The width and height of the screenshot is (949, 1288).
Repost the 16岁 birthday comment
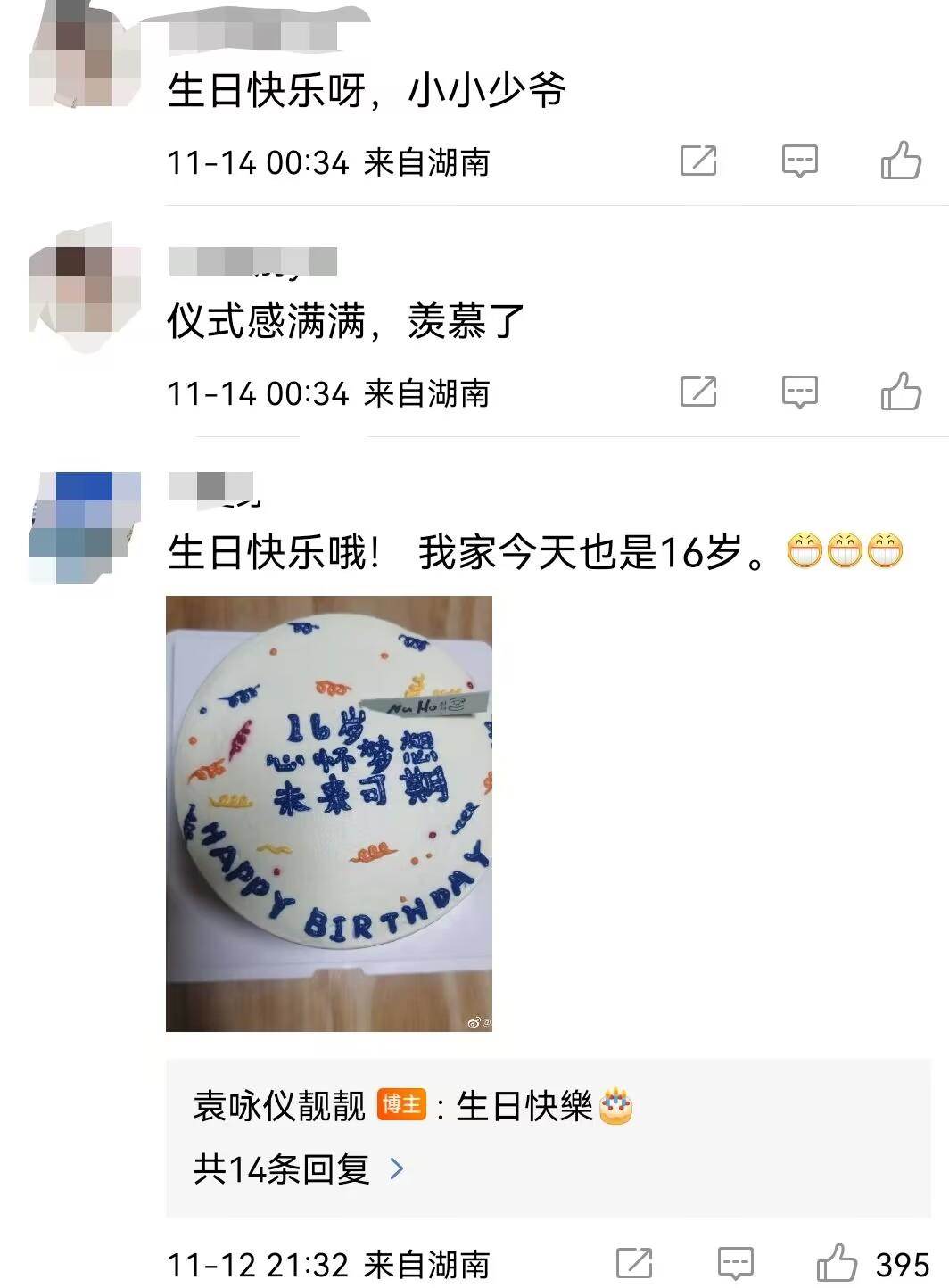(634, 1263)
